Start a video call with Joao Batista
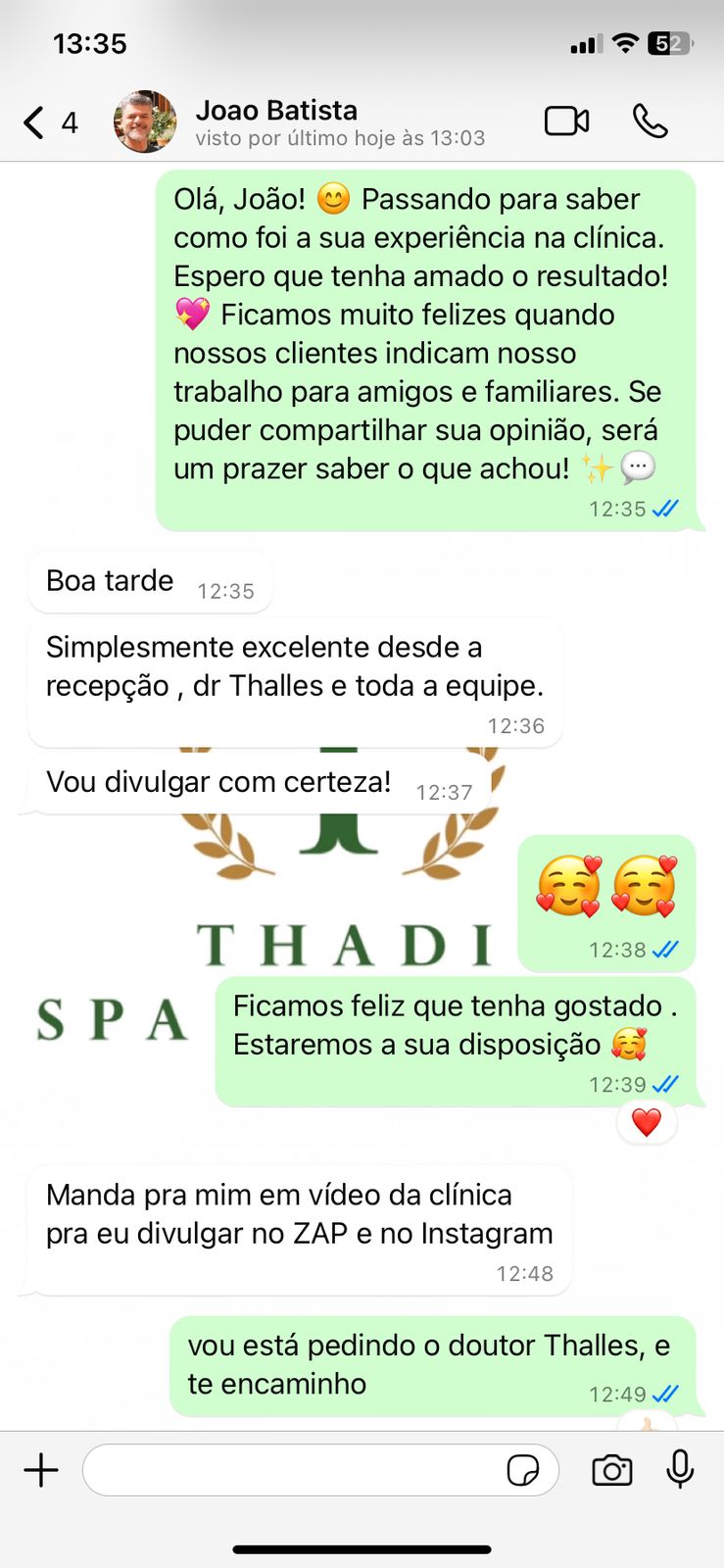The width and height of the screenshot is (724, 1568). pyautogui.click(x=566, y=122)
